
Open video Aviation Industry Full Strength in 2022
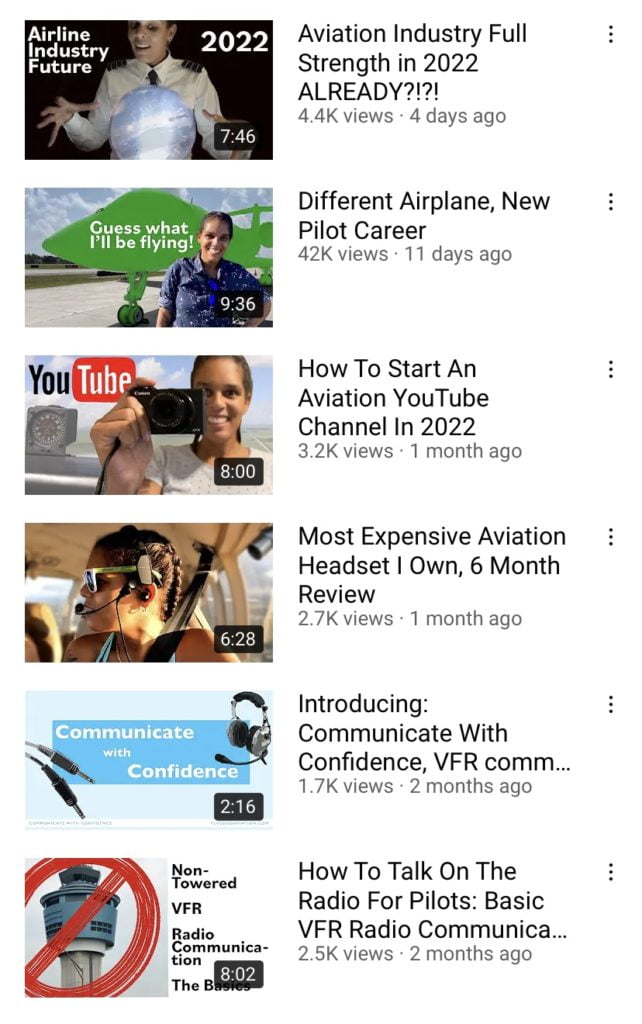(x=148, y=90)
